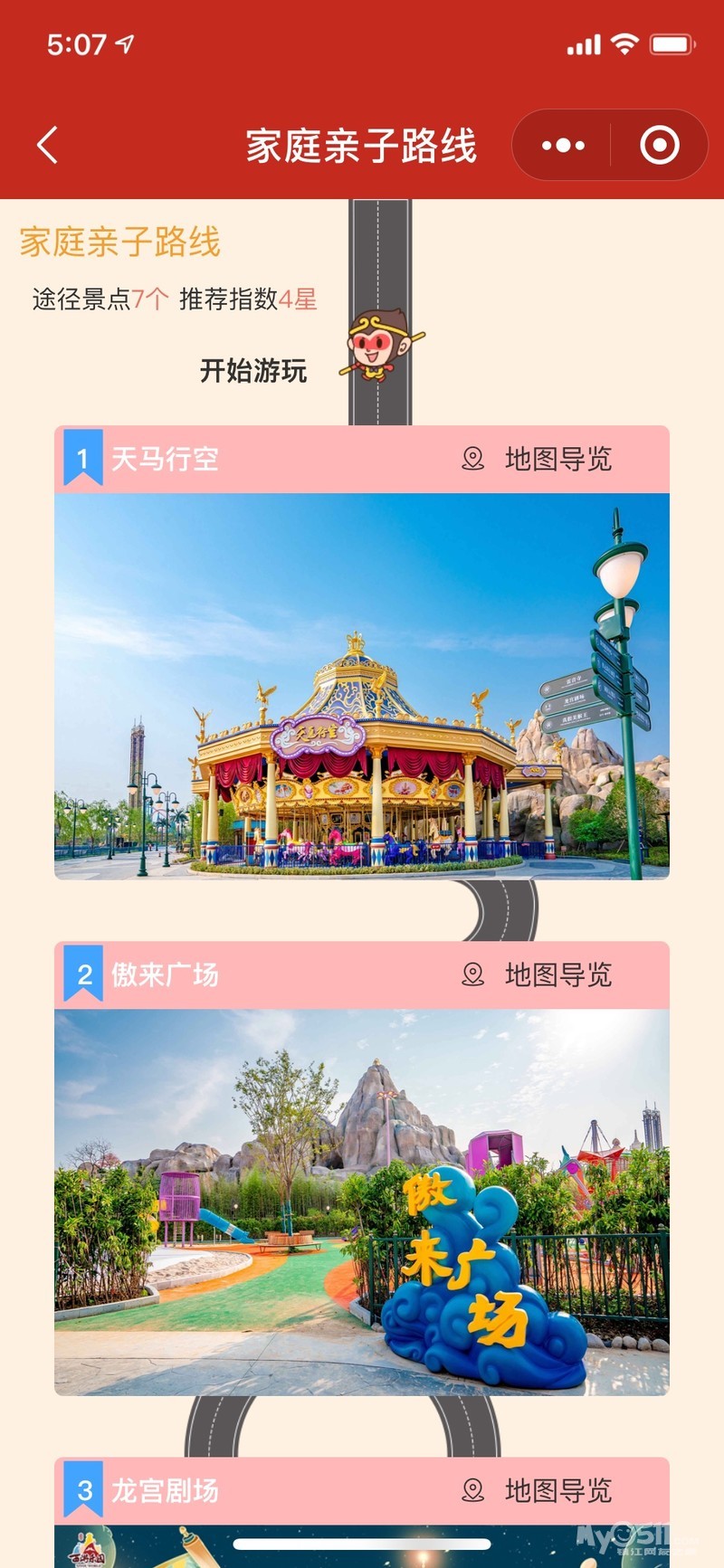Open 地图导览 for 天马行空
Image resolution: width=724 pixels, height=1568 pixels.
(x=538, y=460)
